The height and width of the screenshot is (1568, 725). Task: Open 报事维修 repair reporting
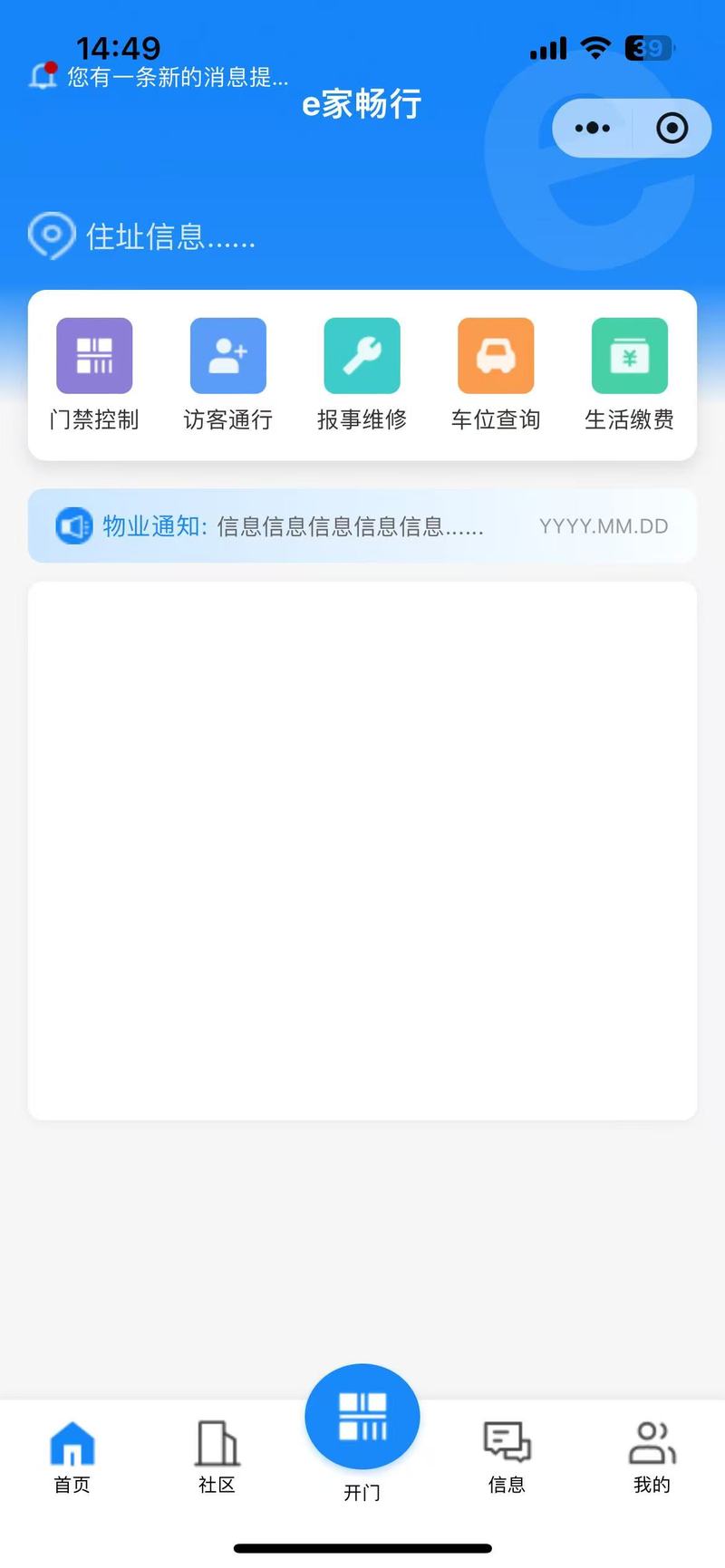pyautogui.click(x=362, y=375)
